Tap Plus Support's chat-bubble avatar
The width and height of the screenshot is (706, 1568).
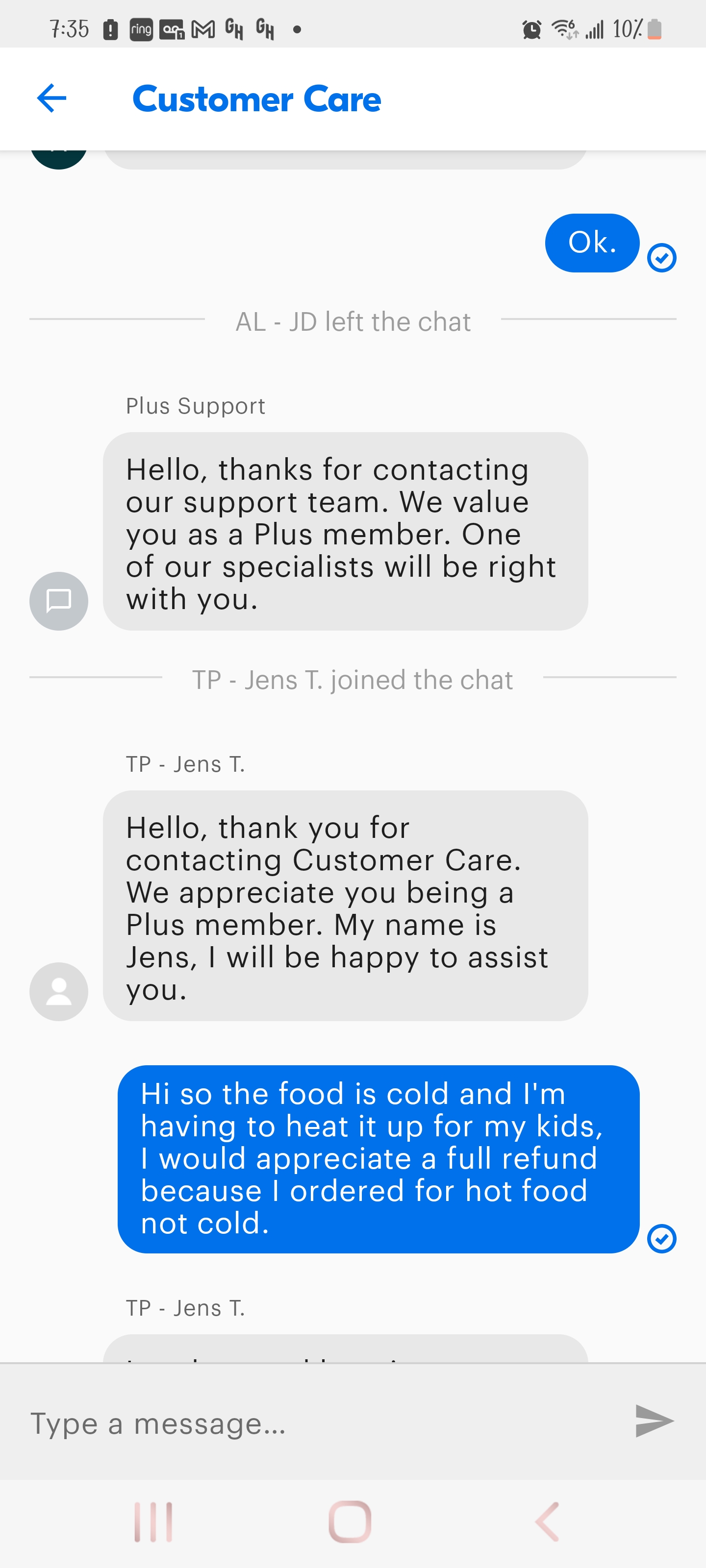(x=58, y=600)
